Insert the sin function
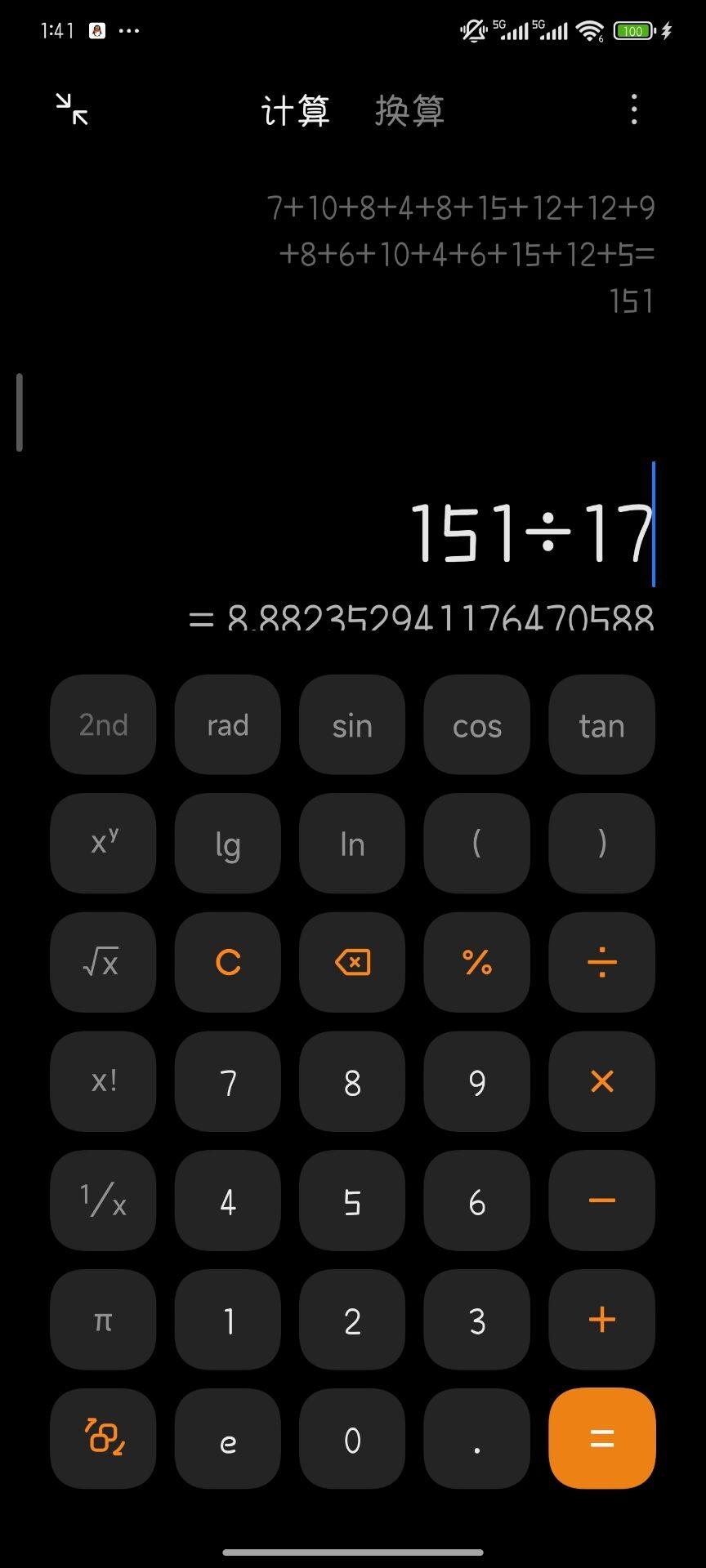706x1568 pixels. tap(352, 724)
